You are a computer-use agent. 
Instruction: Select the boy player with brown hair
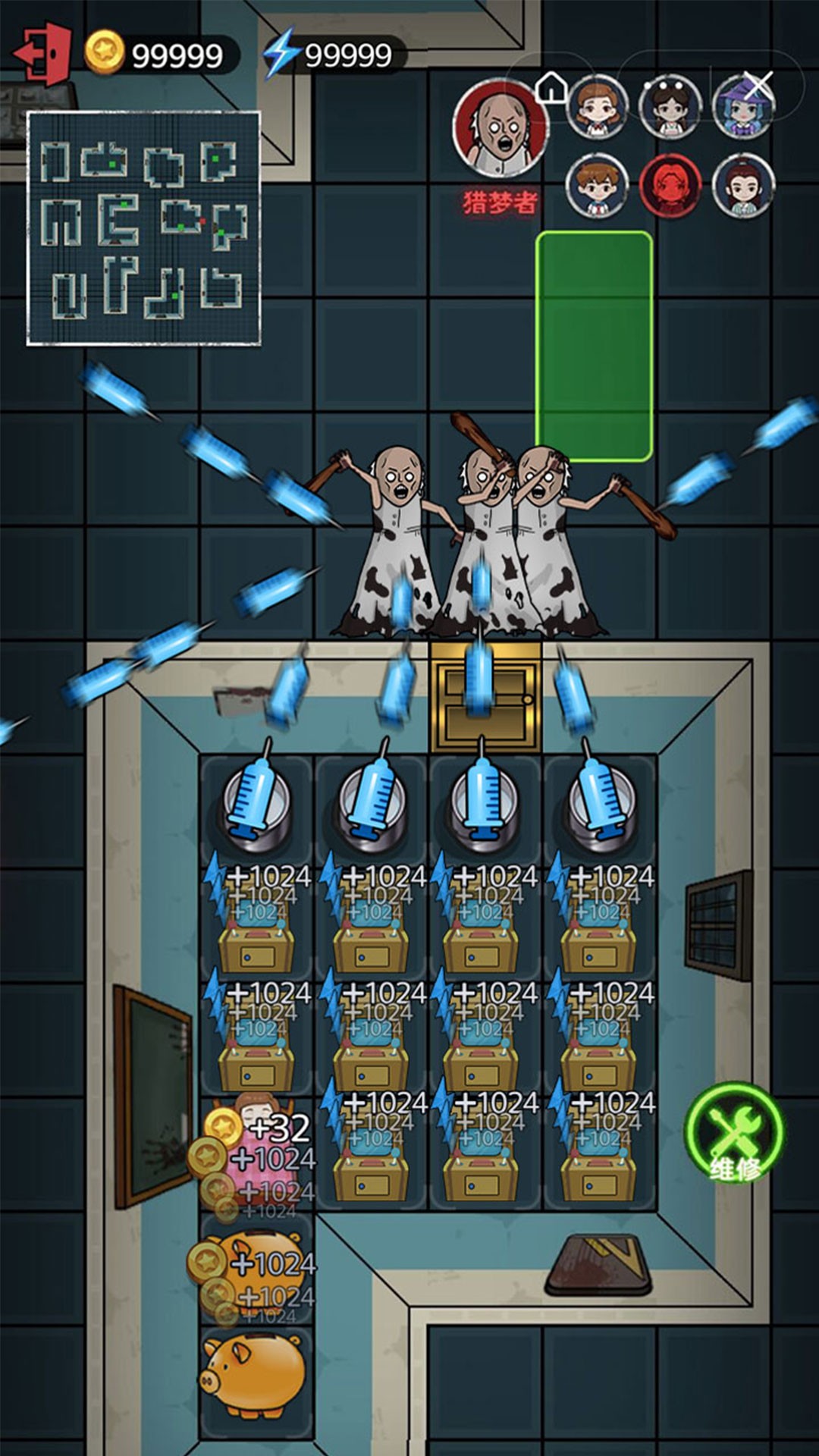[x=596, y=187]
